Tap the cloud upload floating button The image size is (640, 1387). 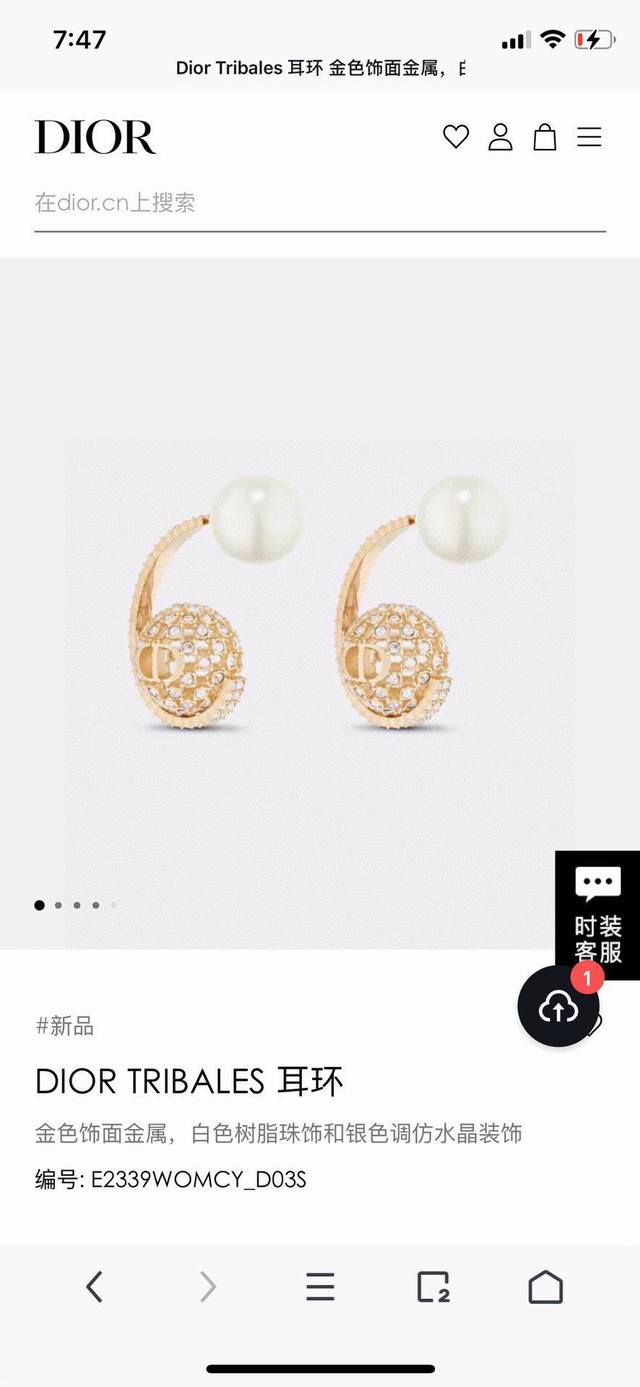pyautogui.click(x=558, y=1007)
